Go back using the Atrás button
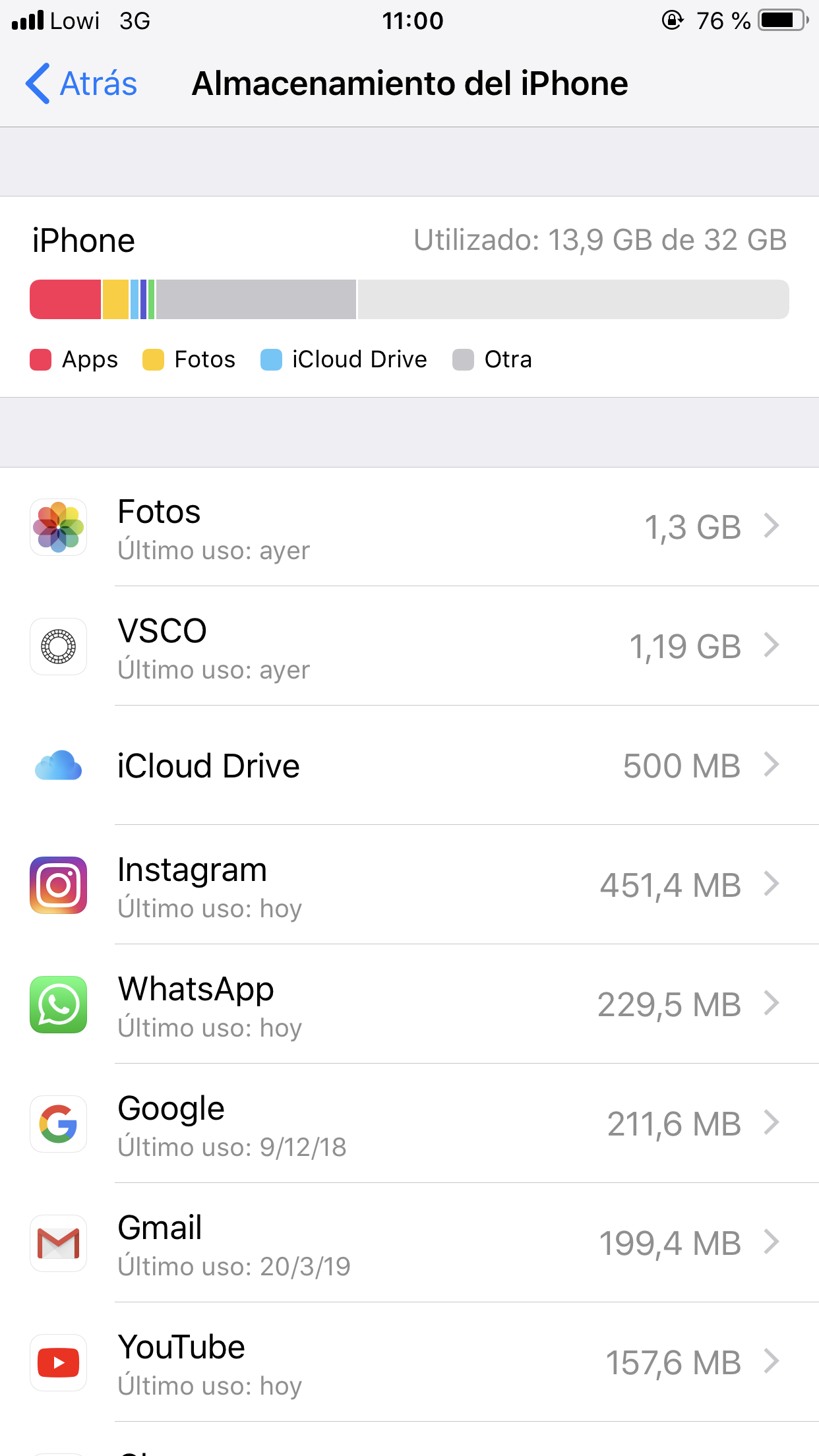This screenshot has width=819, height=1456. coord(81,84)
